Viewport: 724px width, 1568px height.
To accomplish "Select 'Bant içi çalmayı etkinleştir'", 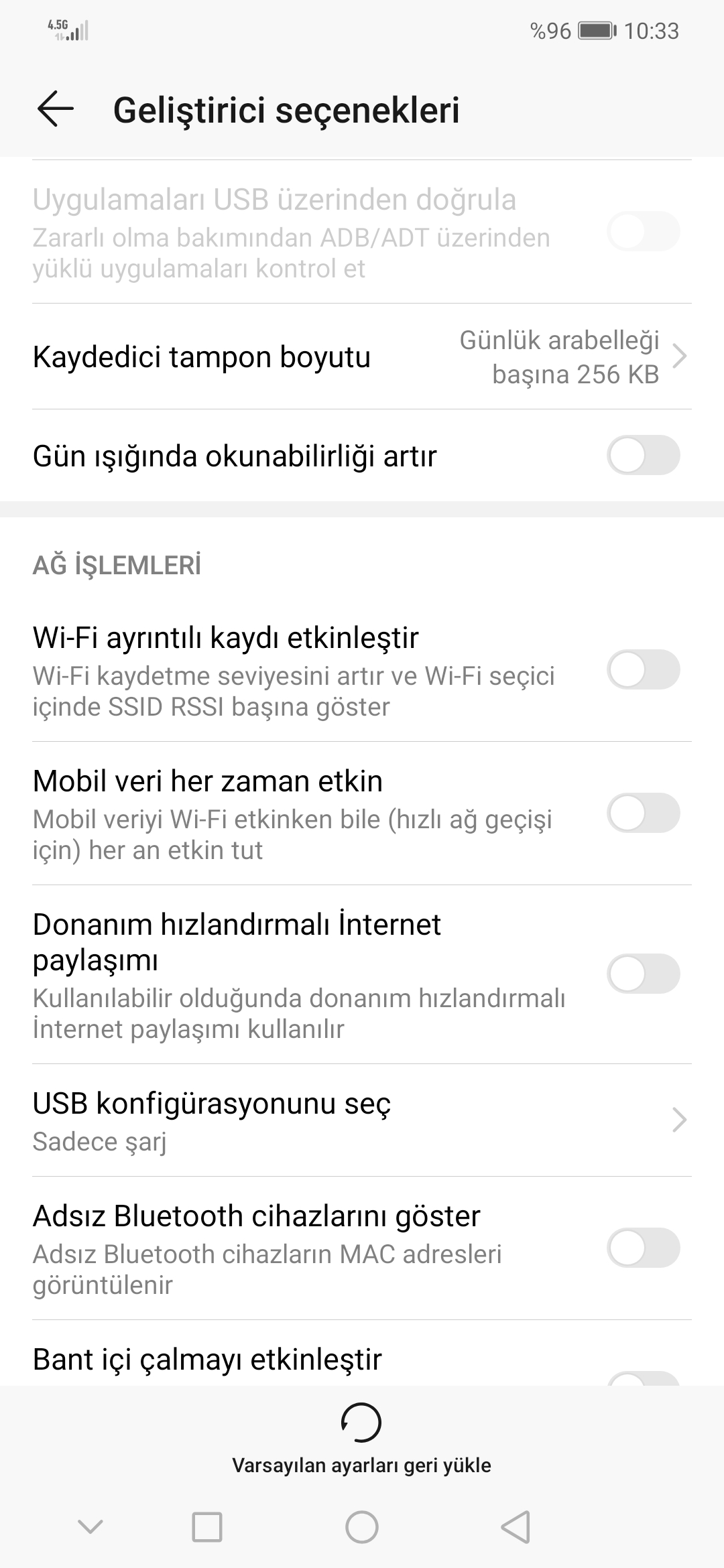I will (x=207, y=1359).
